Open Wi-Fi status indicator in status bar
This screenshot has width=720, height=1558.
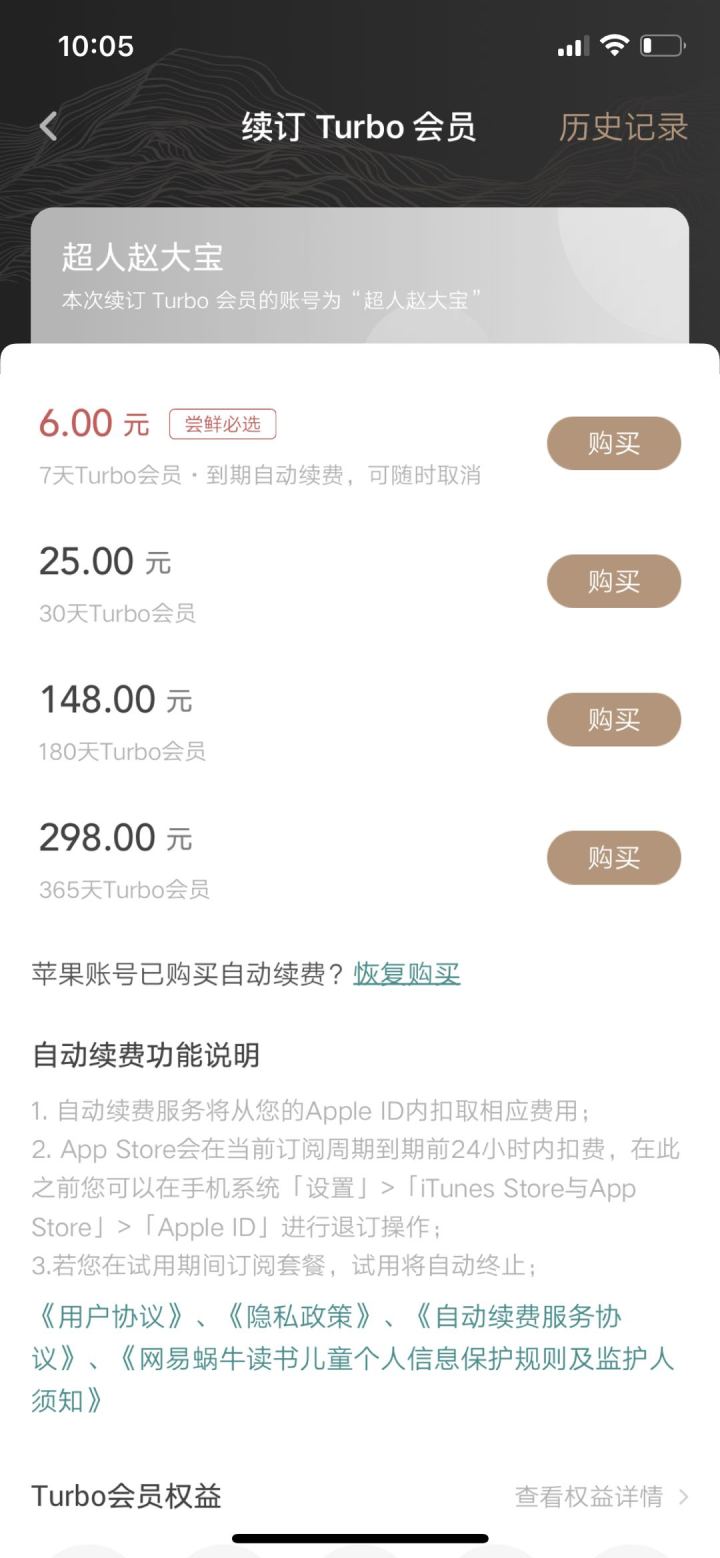(x=617, y=44)
